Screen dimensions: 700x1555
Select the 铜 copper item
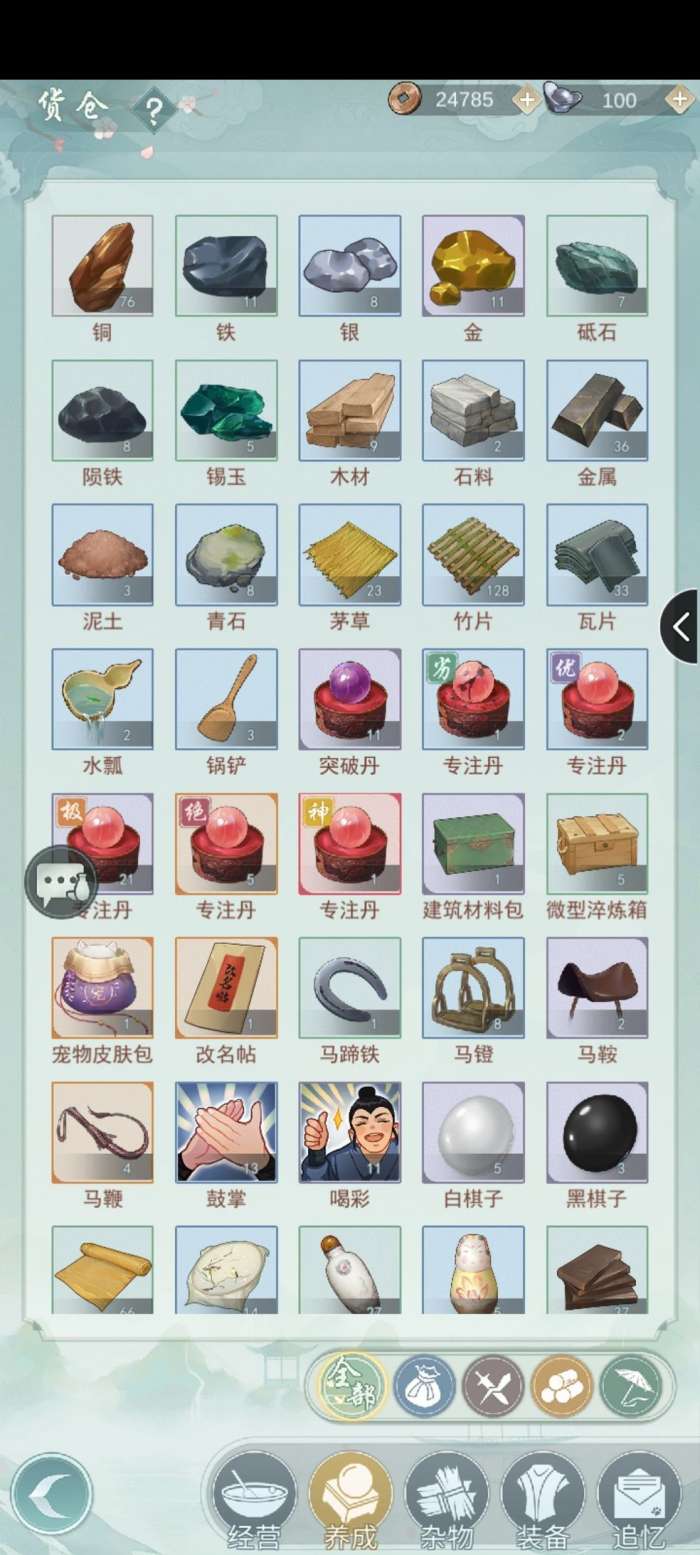[102, 266]
